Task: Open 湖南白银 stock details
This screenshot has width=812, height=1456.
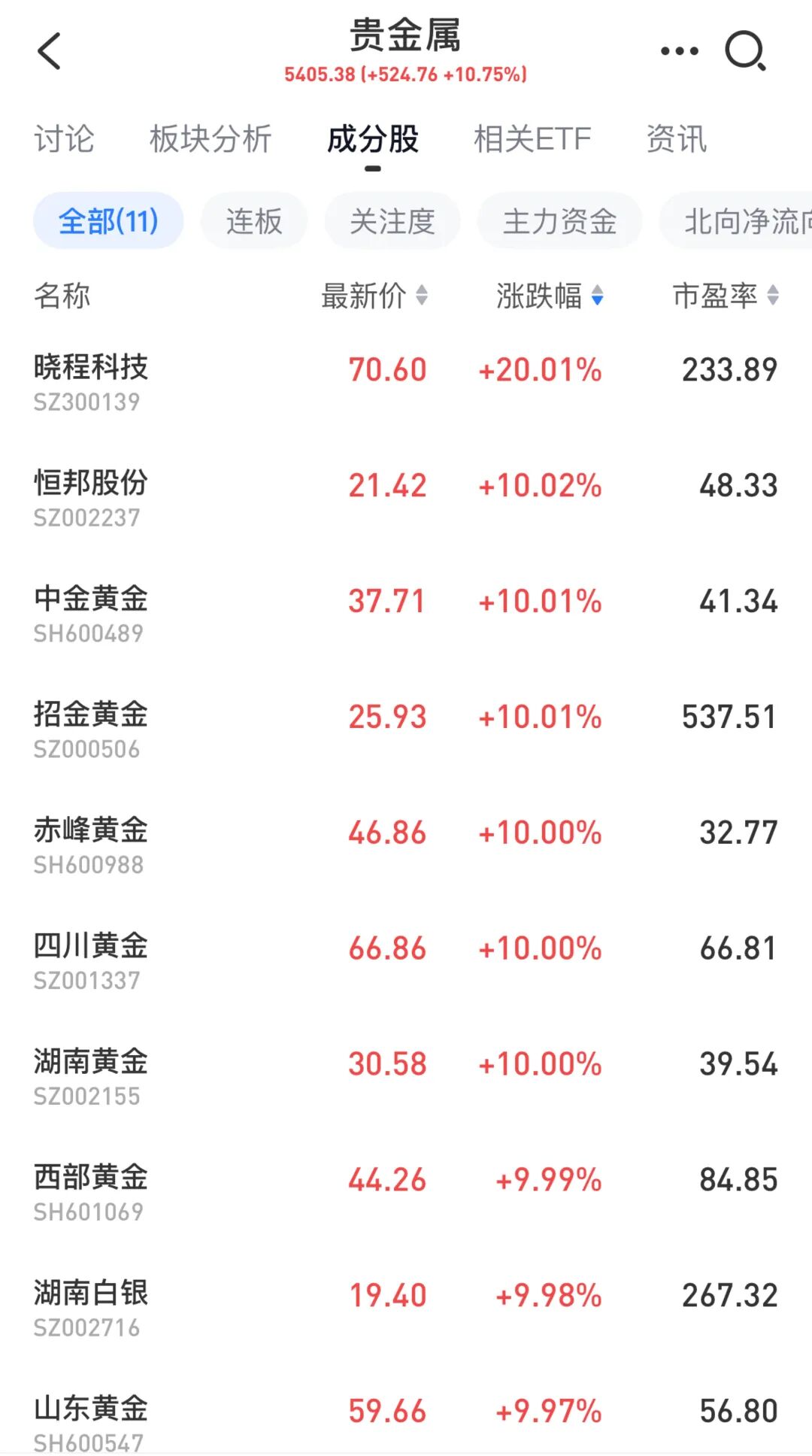Action: pos(91,1308)
